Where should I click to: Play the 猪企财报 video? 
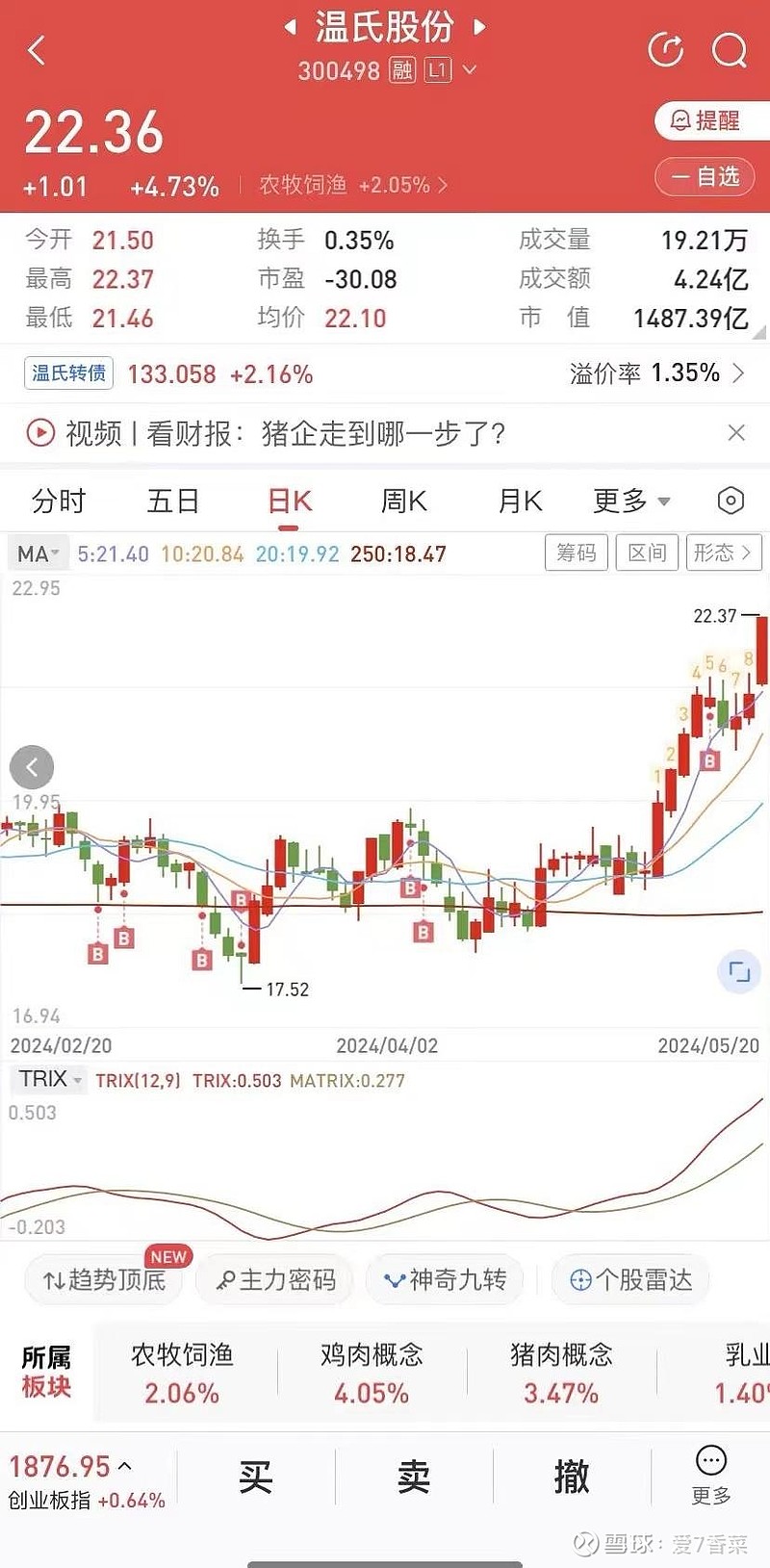point(38,434)
